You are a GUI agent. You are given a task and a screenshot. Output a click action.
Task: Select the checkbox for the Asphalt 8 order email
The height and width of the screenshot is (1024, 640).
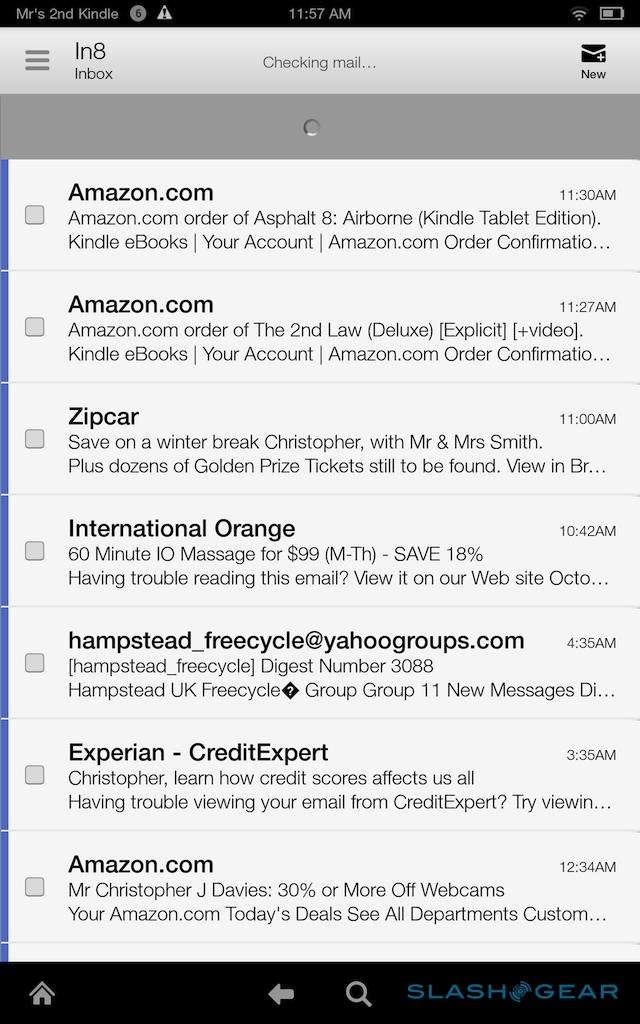pyautogui.click(x=35, y=215)
